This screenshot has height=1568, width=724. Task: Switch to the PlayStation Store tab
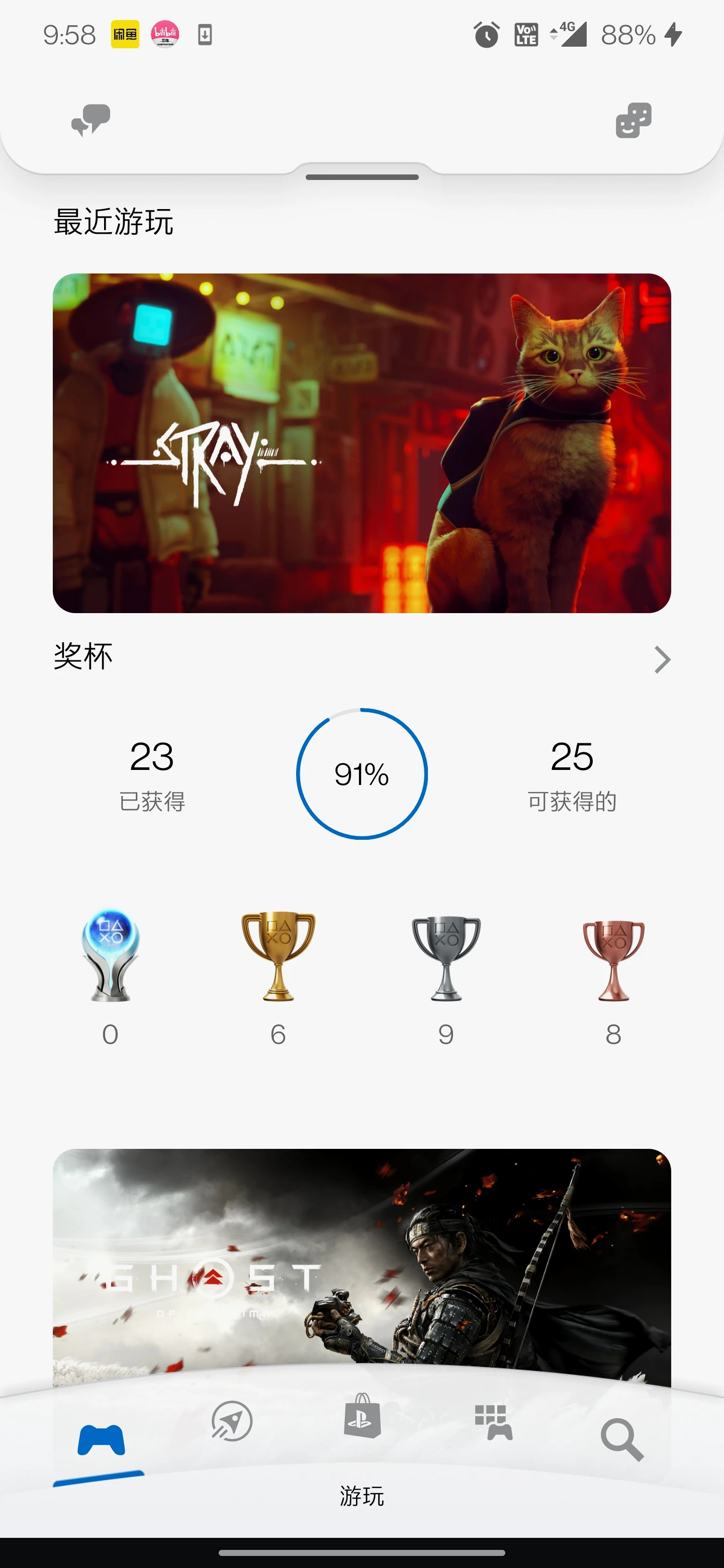(363, 1417)
